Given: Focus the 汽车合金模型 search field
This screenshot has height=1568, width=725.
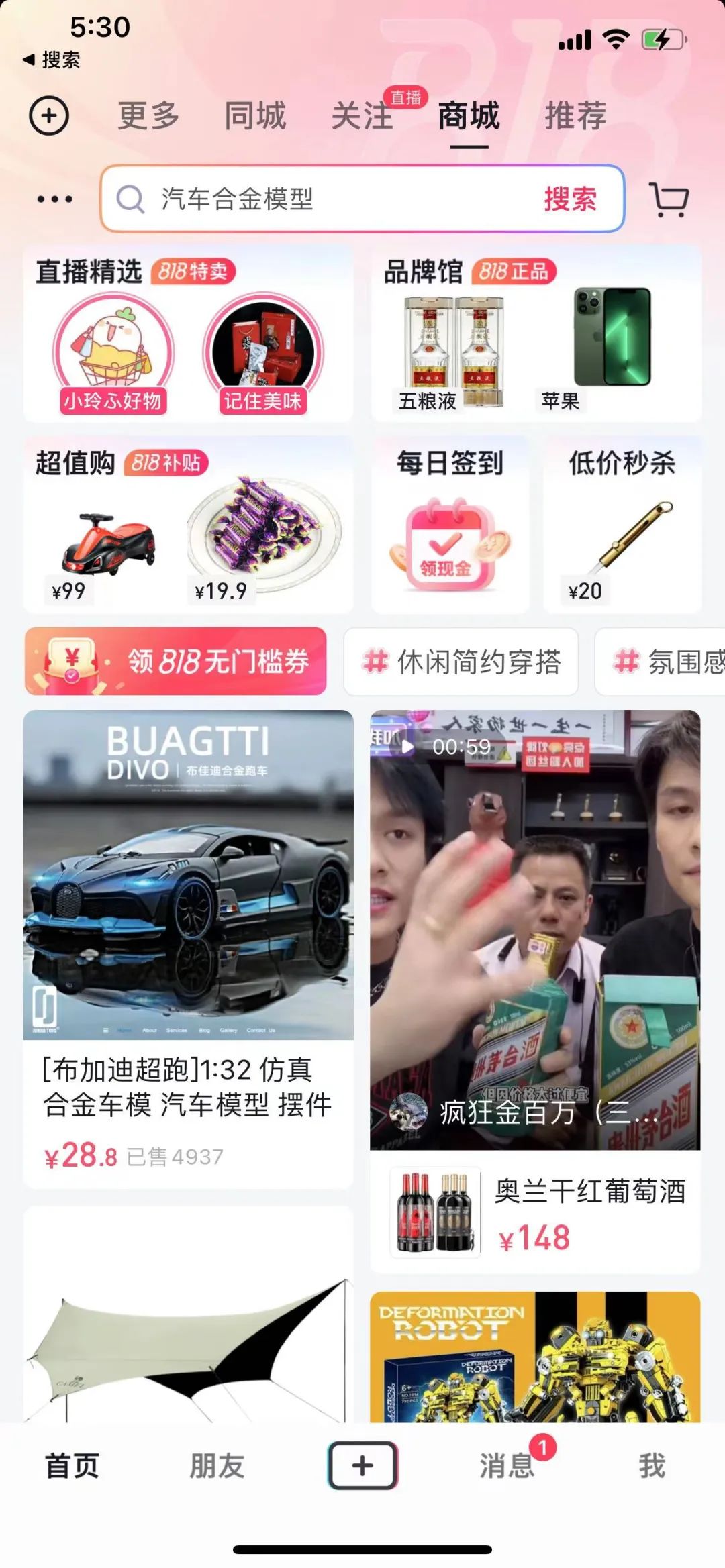Looking at the screenshot, I should point(322,199).
